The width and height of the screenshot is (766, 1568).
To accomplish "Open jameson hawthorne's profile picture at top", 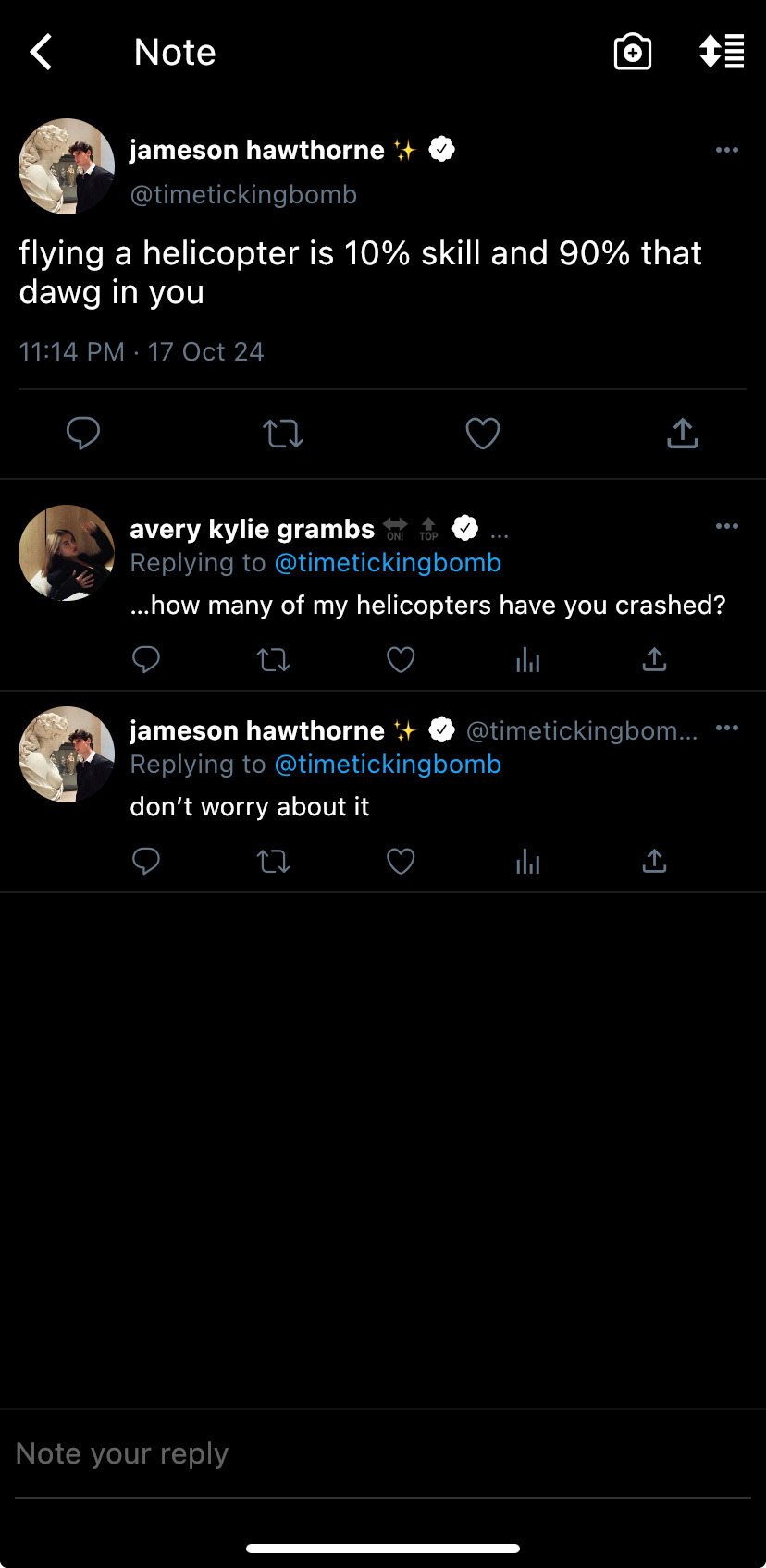I will pos(67,166).
